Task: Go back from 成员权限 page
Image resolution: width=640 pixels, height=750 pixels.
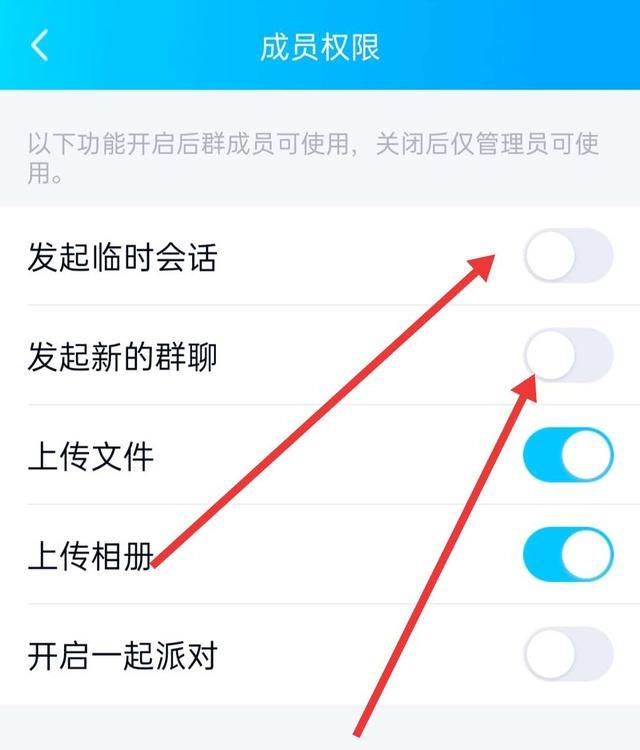Action: (x=40, y=46)
